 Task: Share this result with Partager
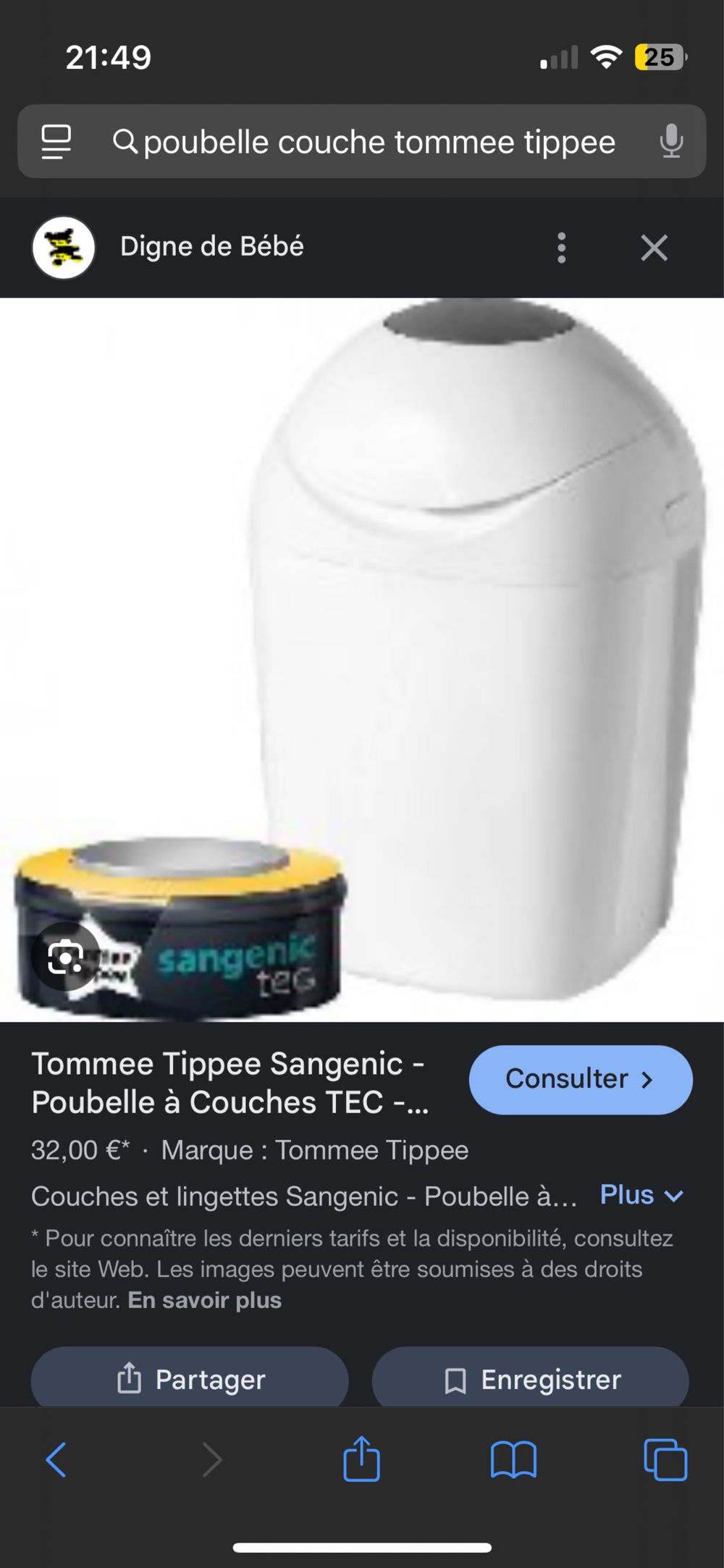click(190, 1379)
